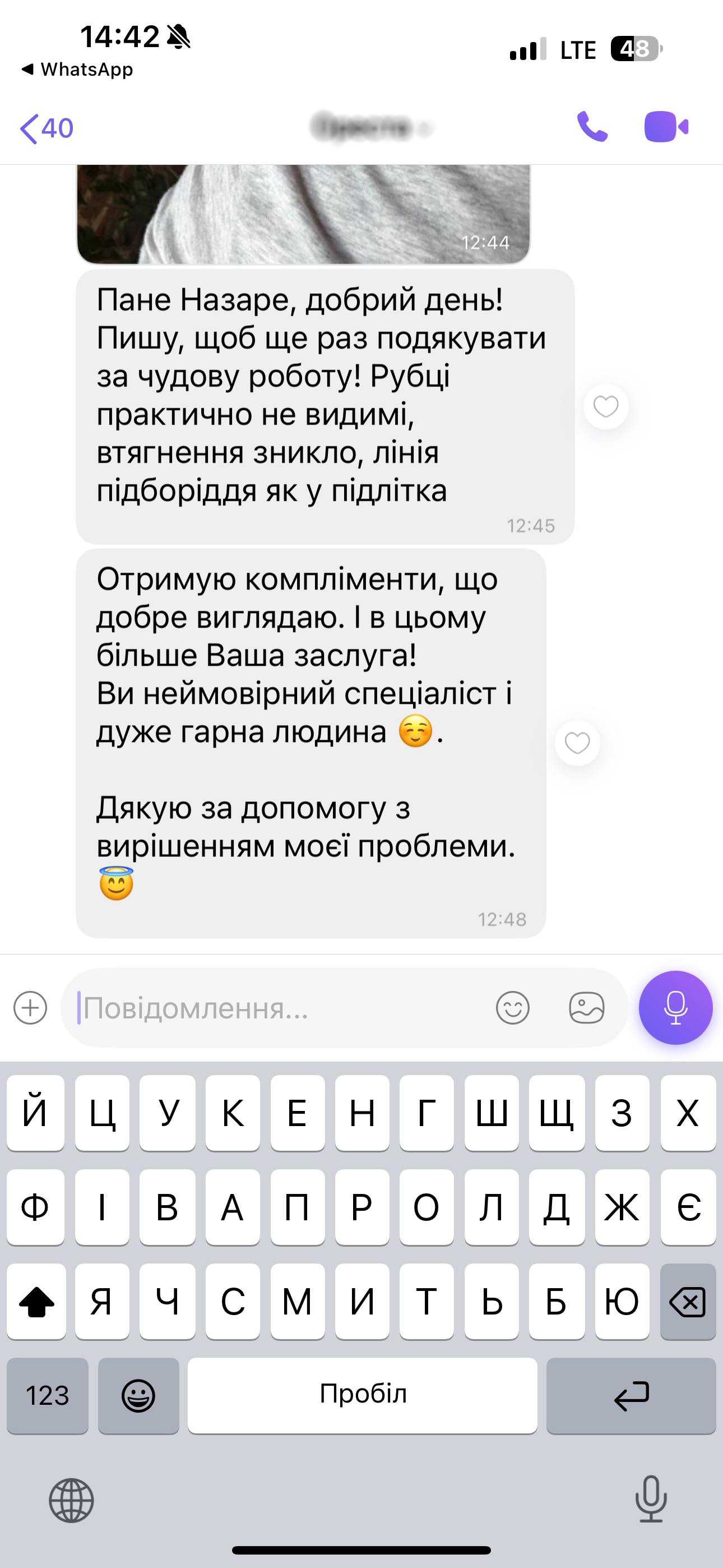Go back to the chat list
The height and width of the screenshot is (1568, 723).
pyautogui.click(x=47, y=128)
